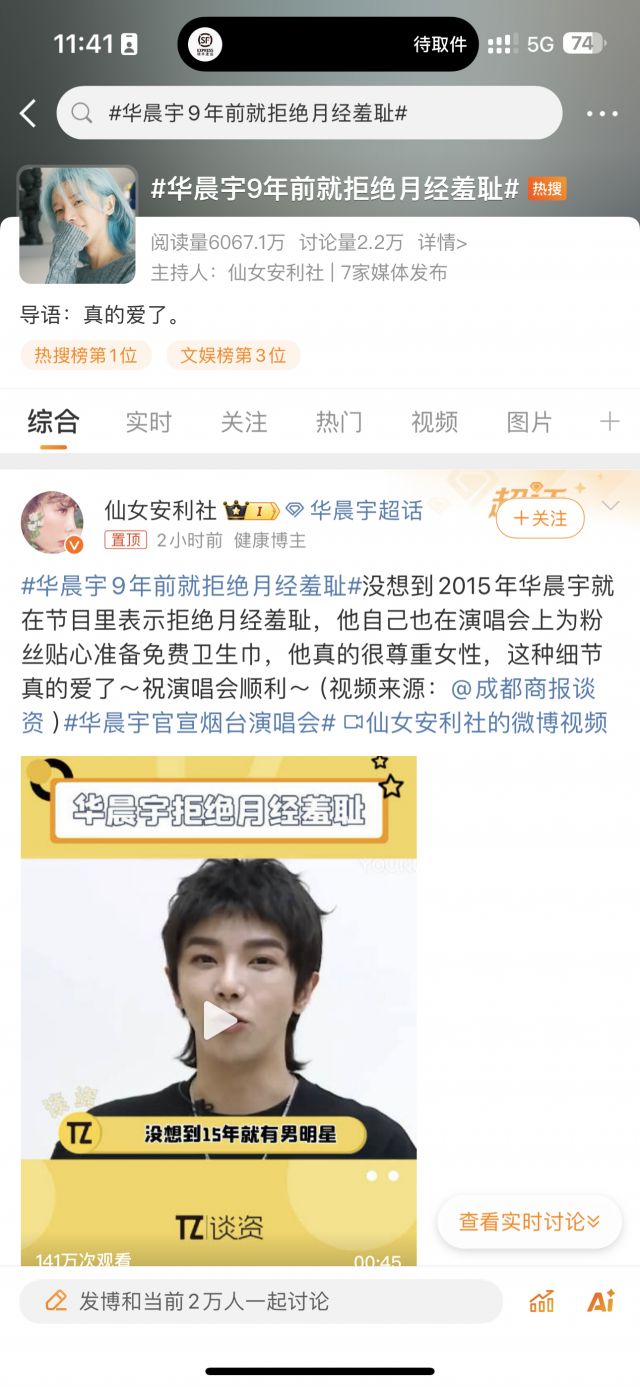Screen dimensions: 640x1387
Task: Open the 热搜榜第1位 chip
Action: pyautogui.click(x=86, y=355)
